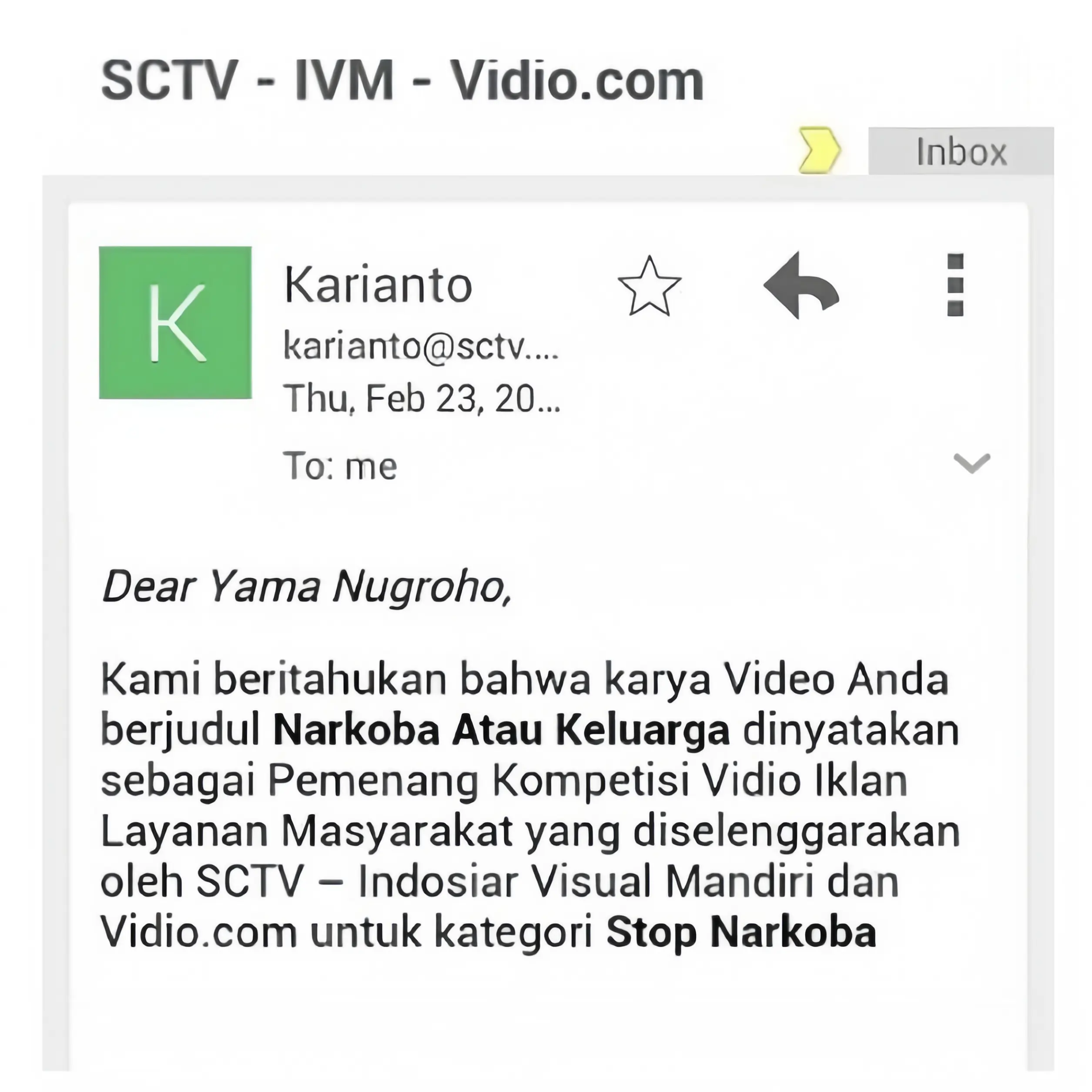The image size is (1092, 1092).
Task: Tap the Inbox label
Action: (960, 151)
